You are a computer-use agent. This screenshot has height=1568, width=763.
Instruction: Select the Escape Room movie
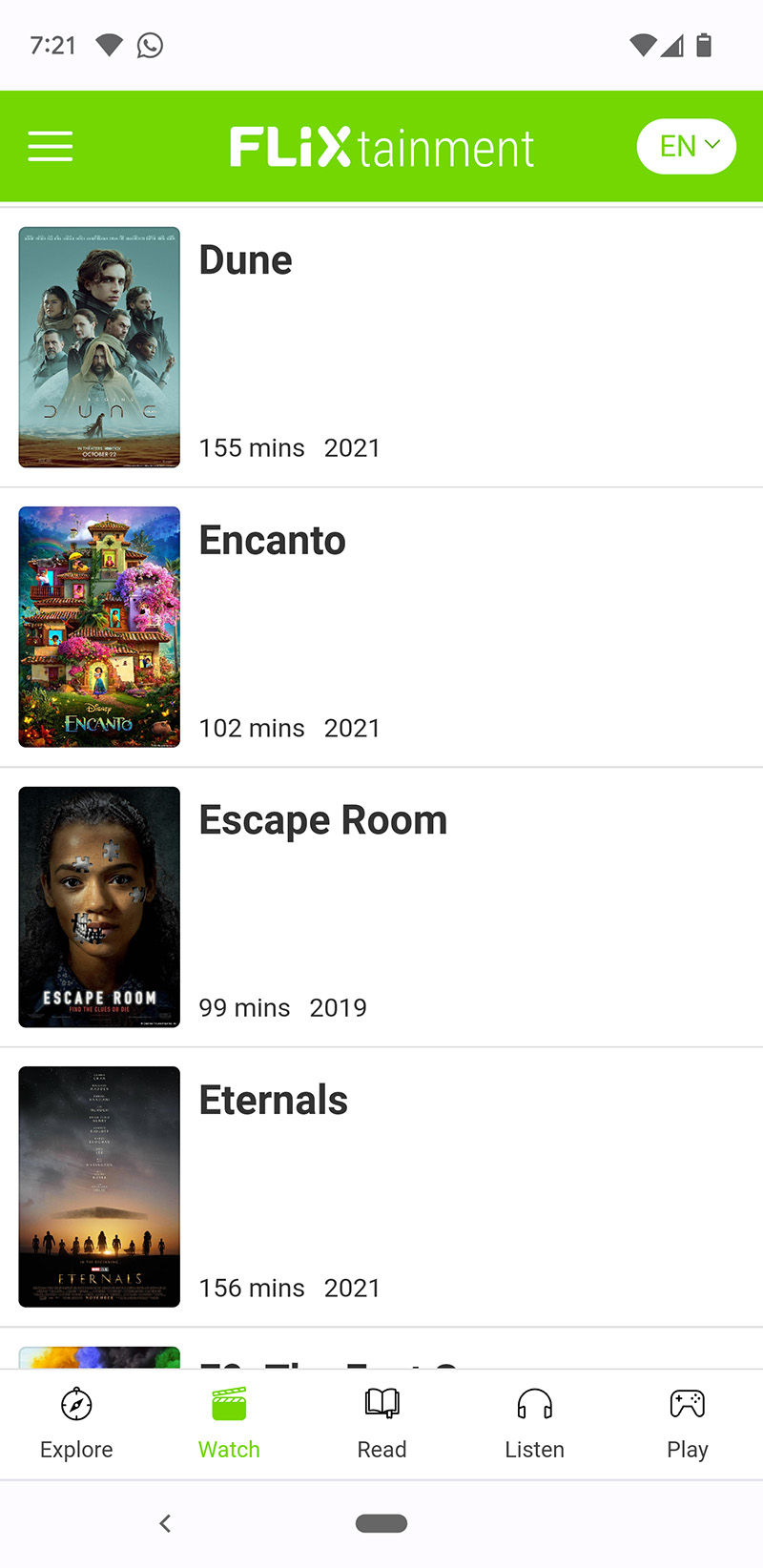[322, 820]
